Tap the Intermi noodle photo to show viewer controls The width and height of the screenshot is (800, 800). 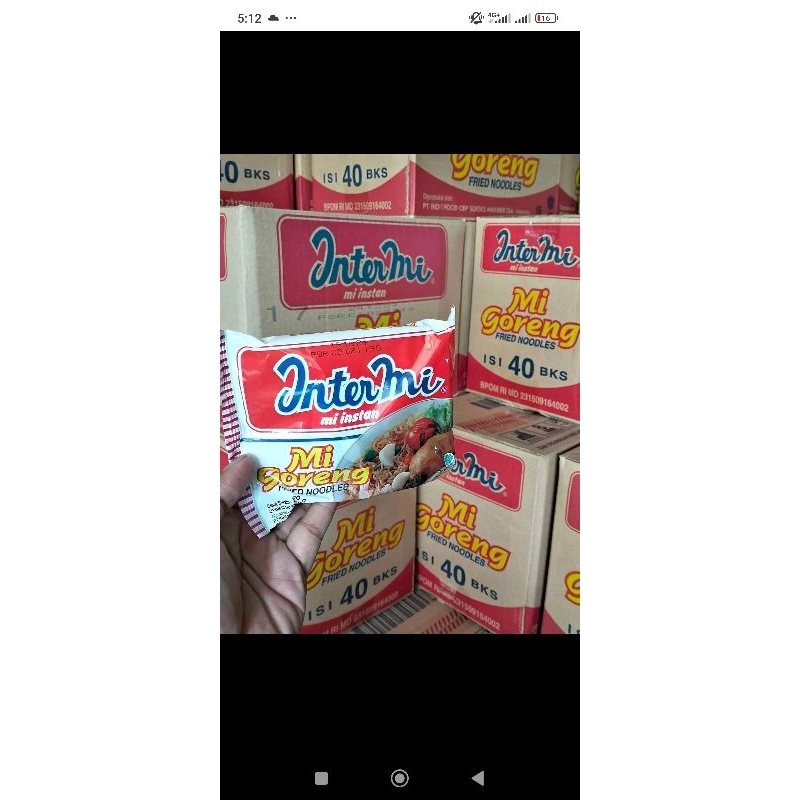(x=400, y=394)
